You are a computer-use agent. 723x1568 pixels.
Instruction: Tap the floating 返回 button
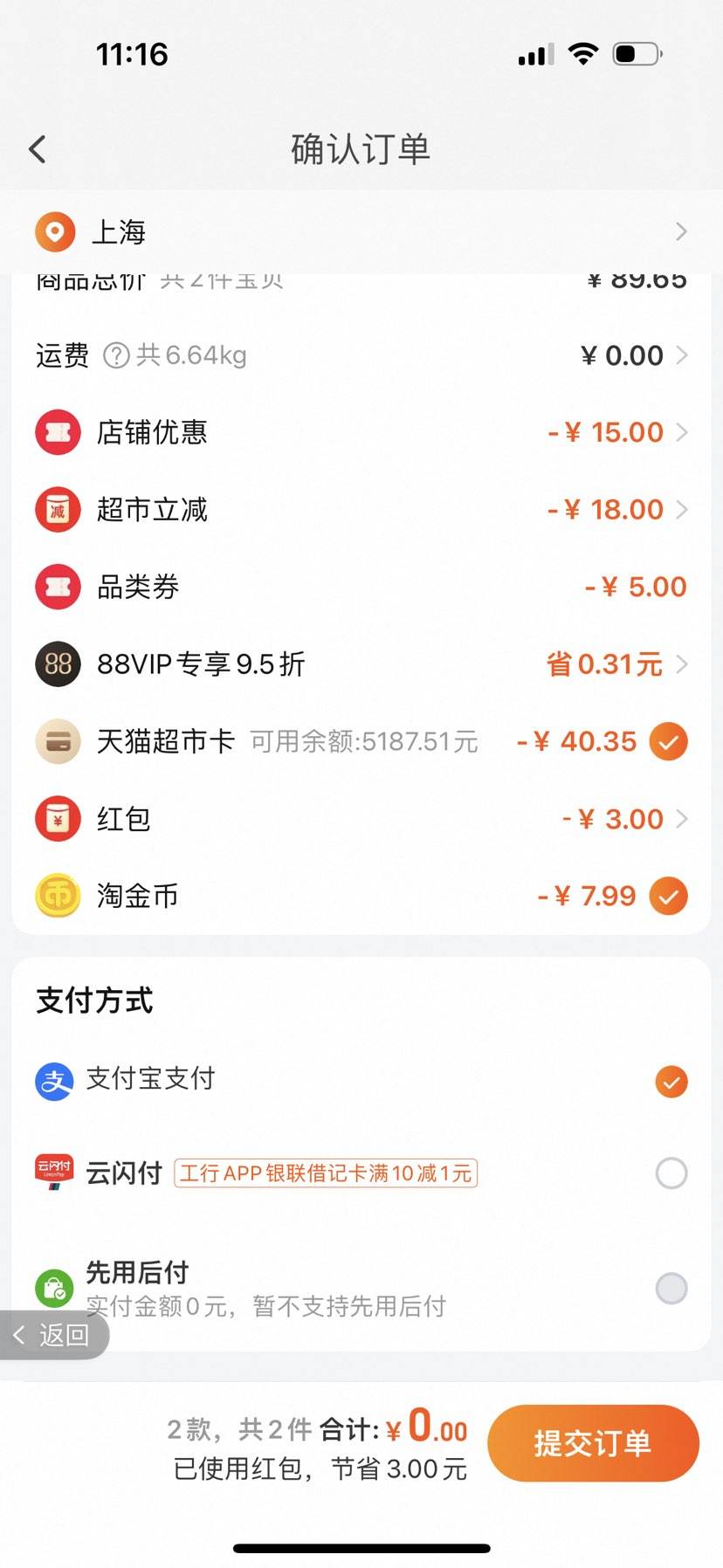click(53, 1334)
